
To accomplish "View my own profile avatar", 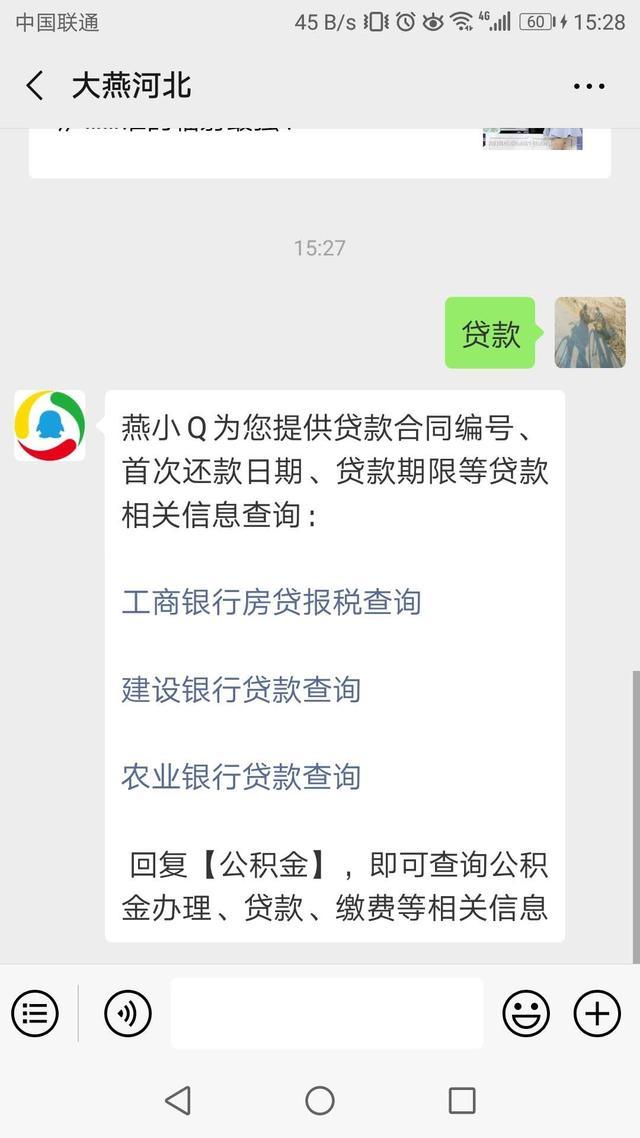I will click(590, 333).
